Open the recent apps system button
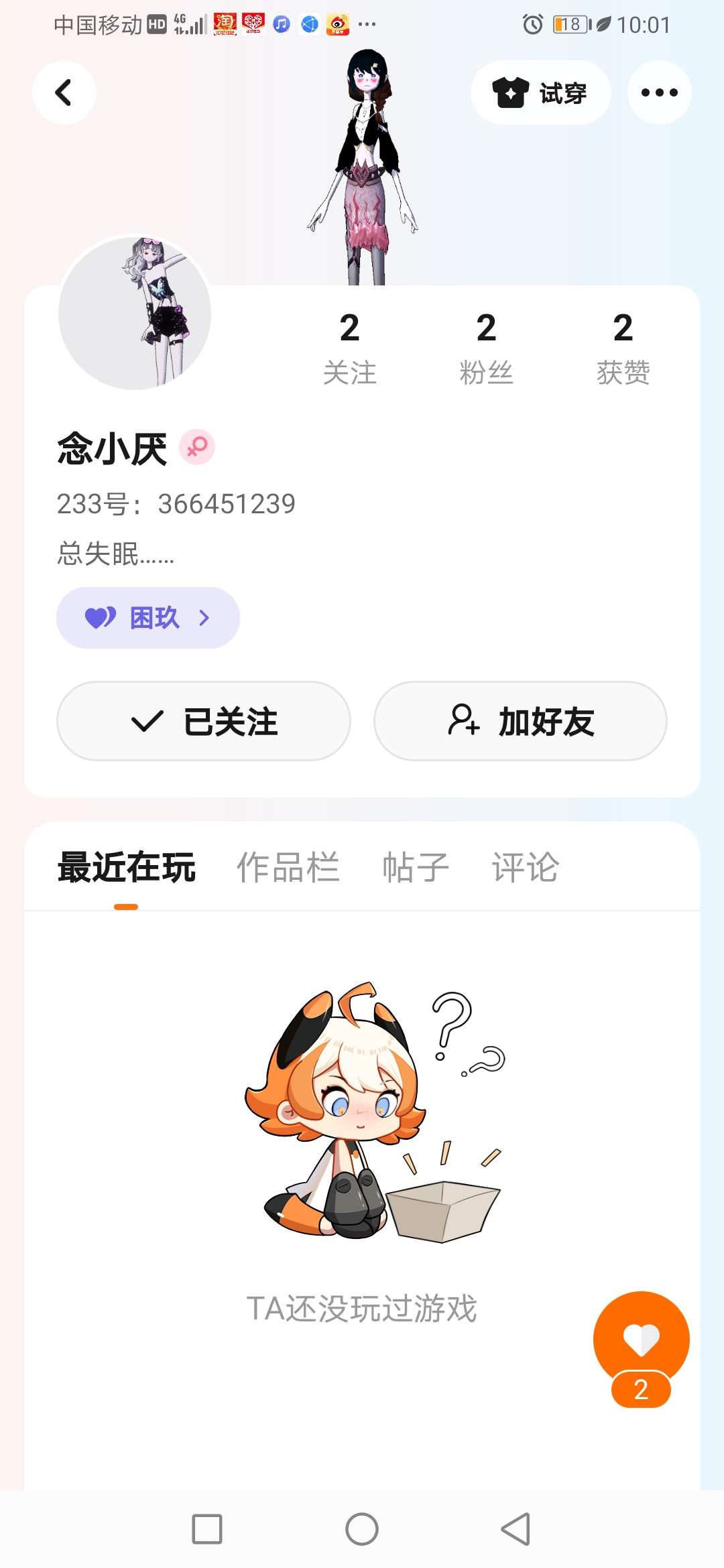 click(x=207, y=1529)
